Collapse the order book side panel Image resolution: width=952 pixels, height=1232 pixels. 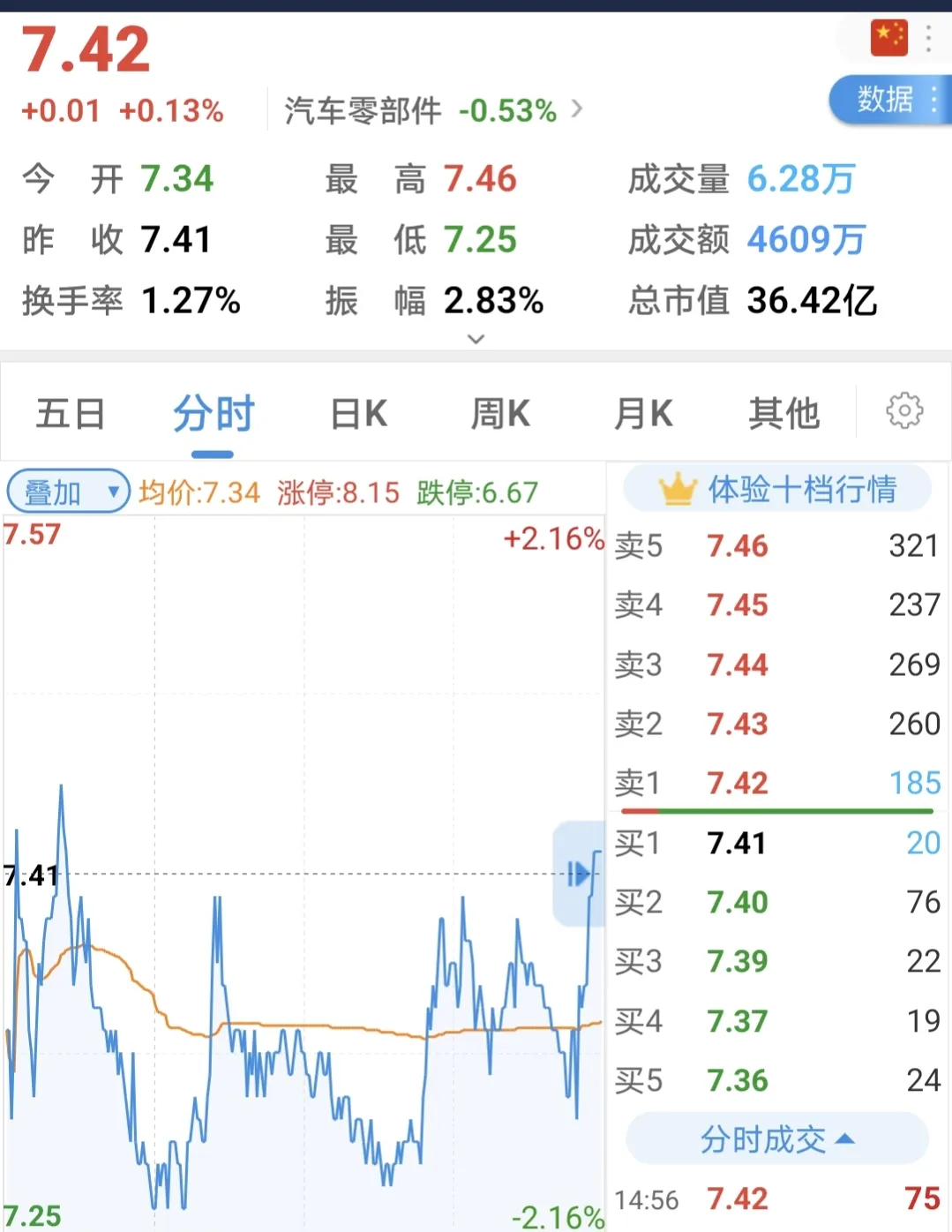click(579, 874)
